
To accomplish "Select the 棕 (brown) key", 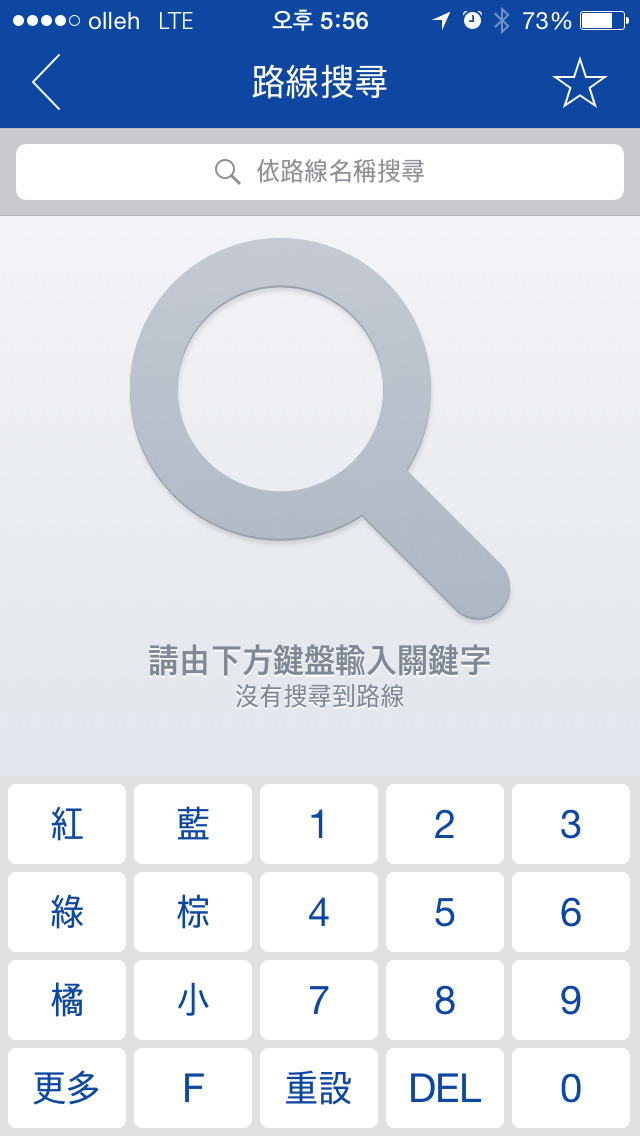I will coord(193,912).
